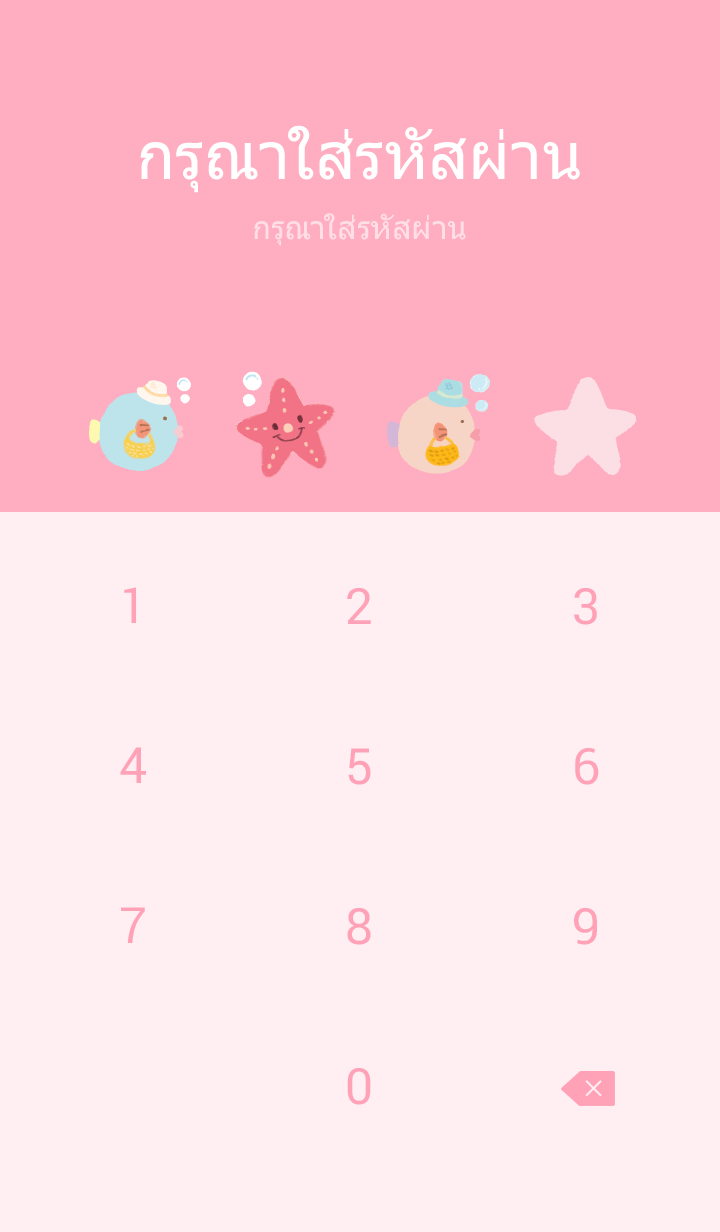Screen dimensions: 720x1232
Task: Tap the 5 key
Action: click(359, 767)
